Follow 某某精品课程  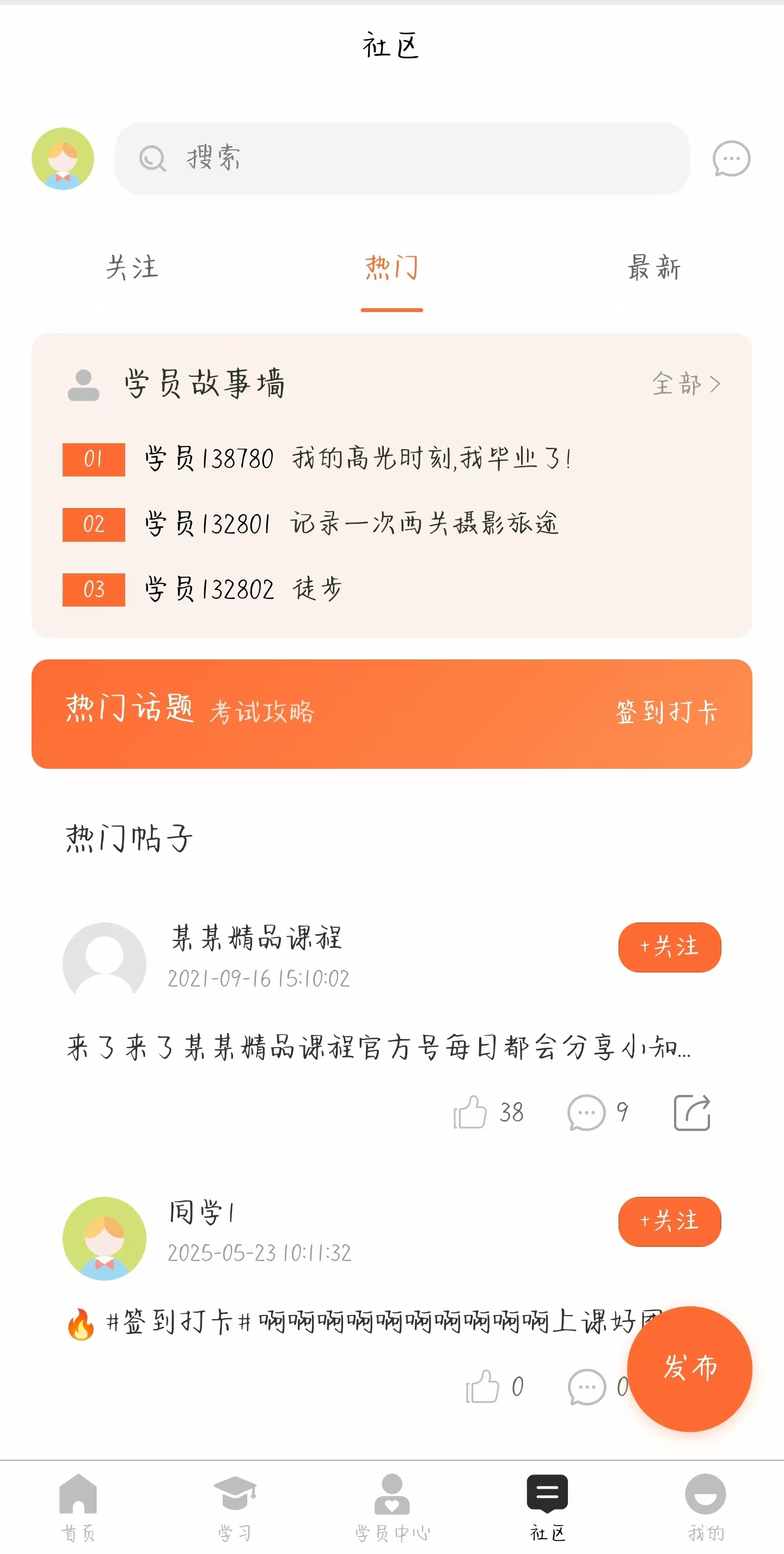[x=669, y=946]
